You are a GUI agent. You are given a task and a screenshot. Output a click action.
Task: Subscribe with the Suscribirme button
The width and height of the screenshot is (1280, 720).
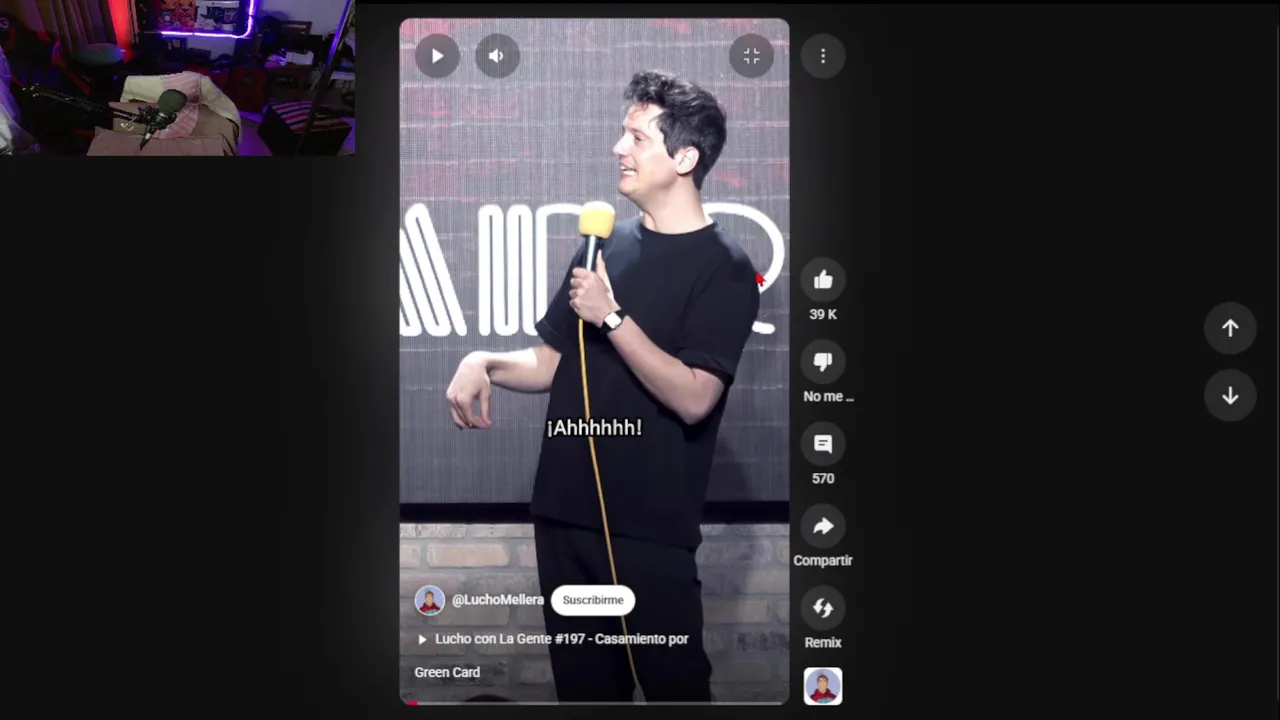click(593, 600)
